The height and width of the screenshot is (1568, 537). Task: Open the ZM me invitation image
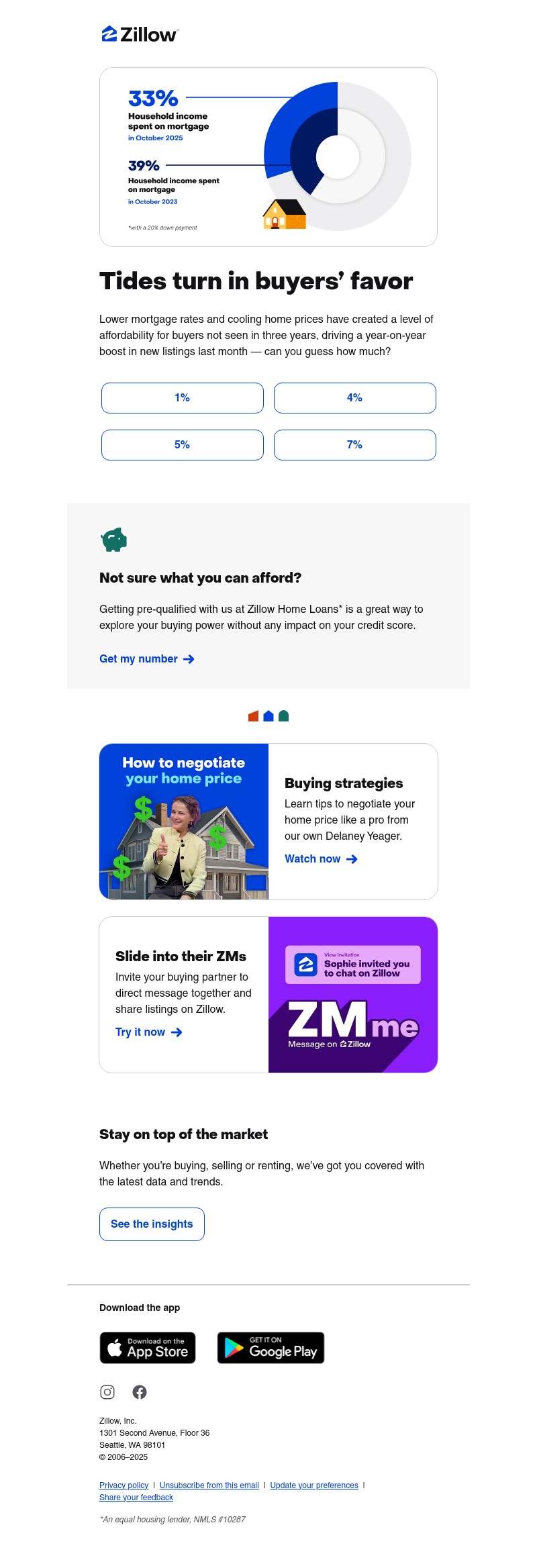click(353, 995)
